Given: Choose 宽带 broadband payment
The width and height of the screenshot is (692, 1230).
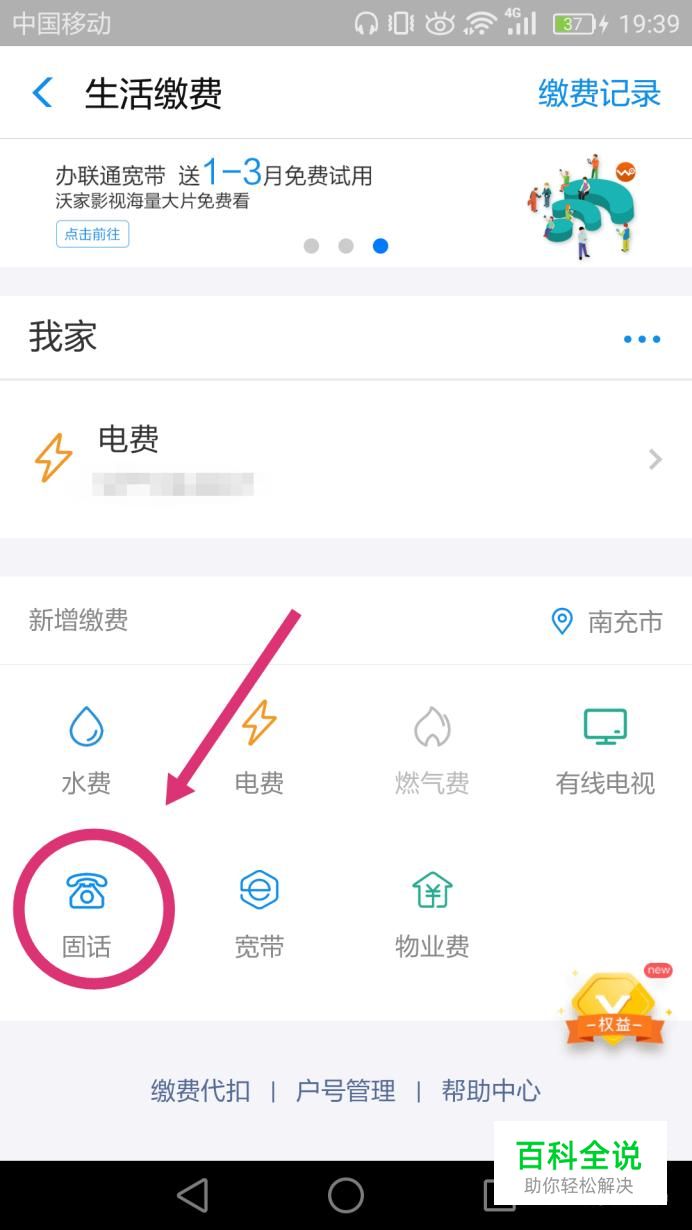Looking at the screenshot, I should (259, 913).
